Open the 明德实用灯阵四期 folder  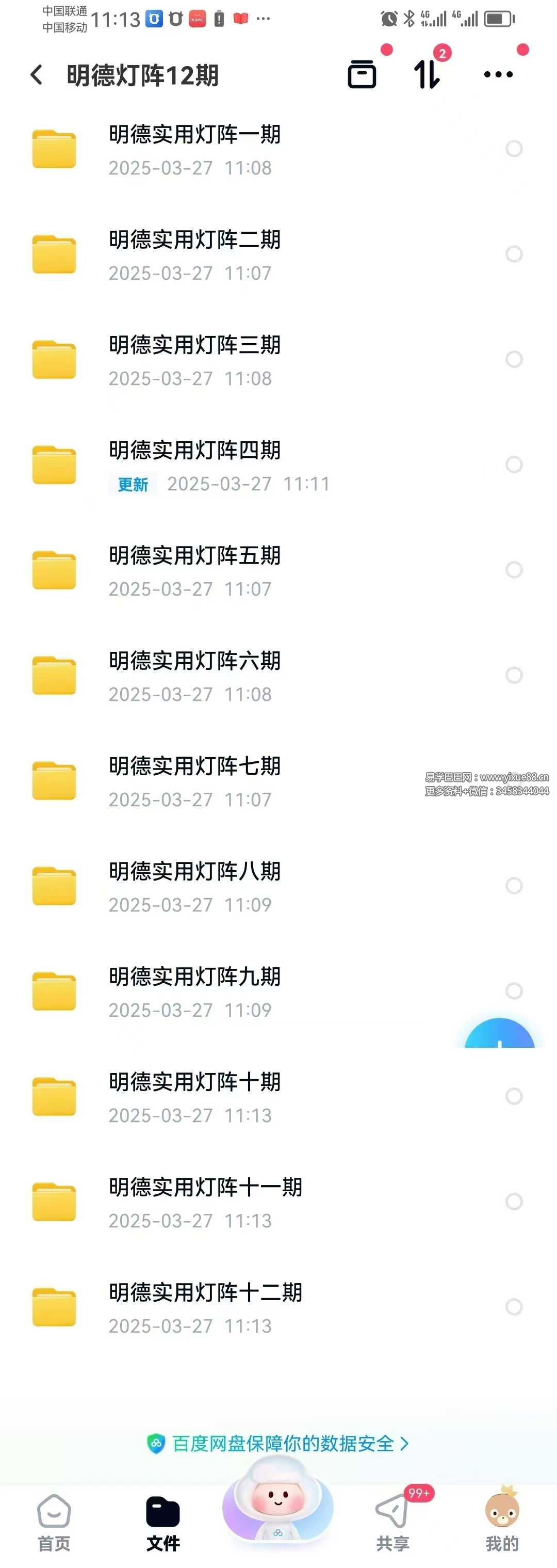pyautogui.click(x=194, y=466)
